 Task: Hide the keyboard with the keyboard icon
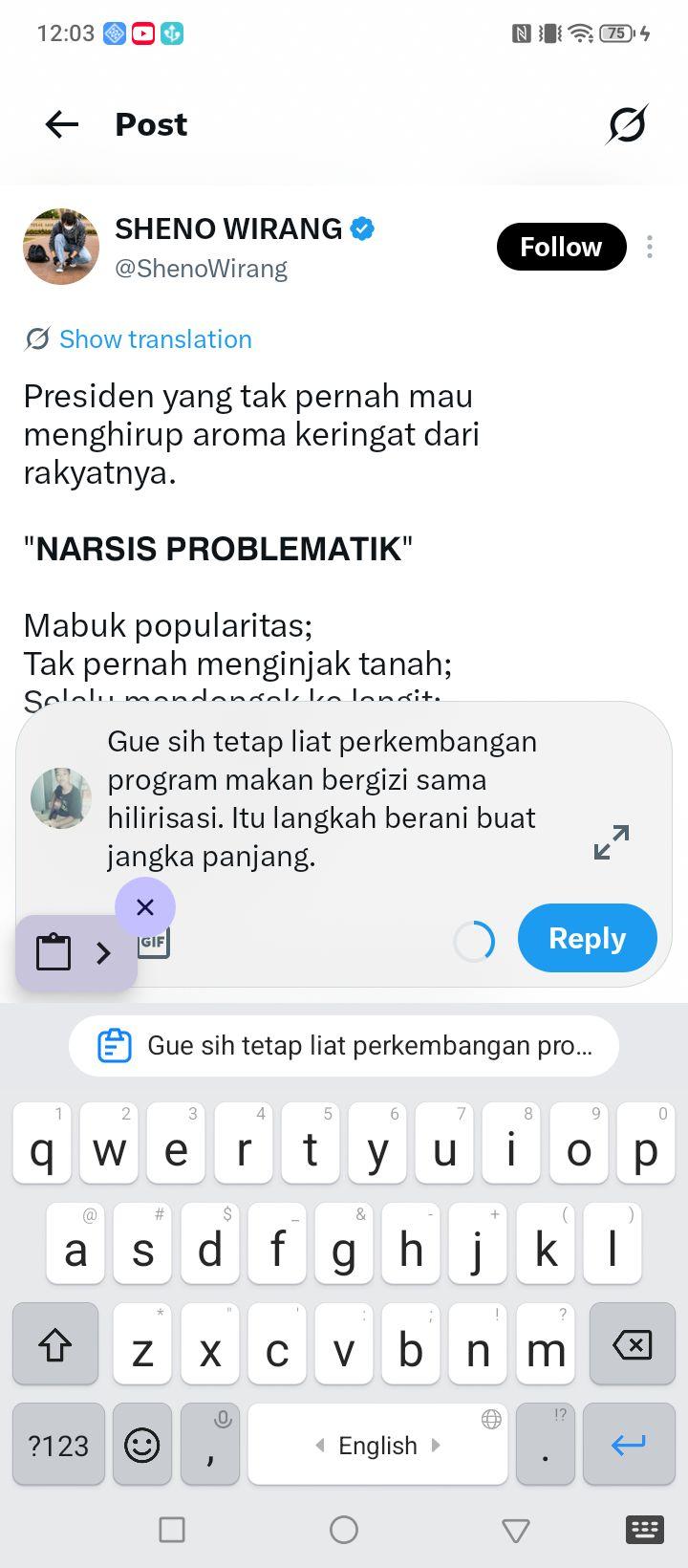tap(645, 1530)
